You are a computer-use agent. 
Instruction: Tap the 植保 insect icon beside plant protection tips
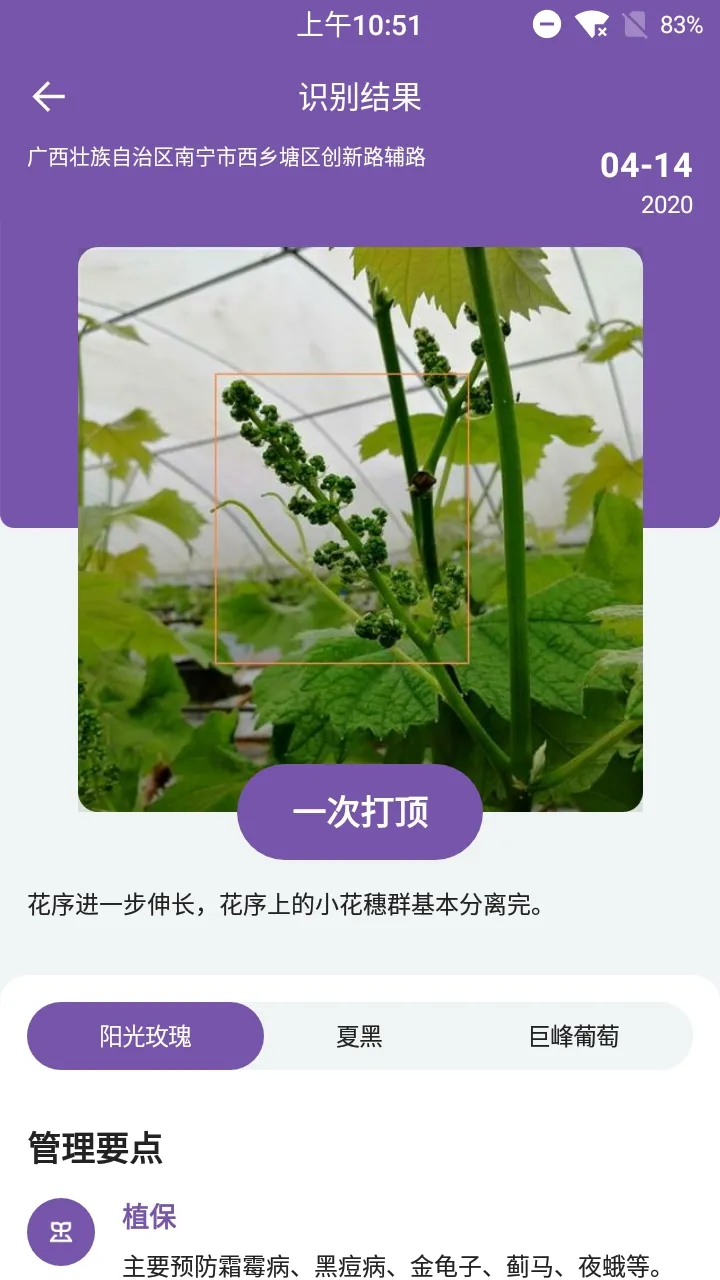[61, 1232]
